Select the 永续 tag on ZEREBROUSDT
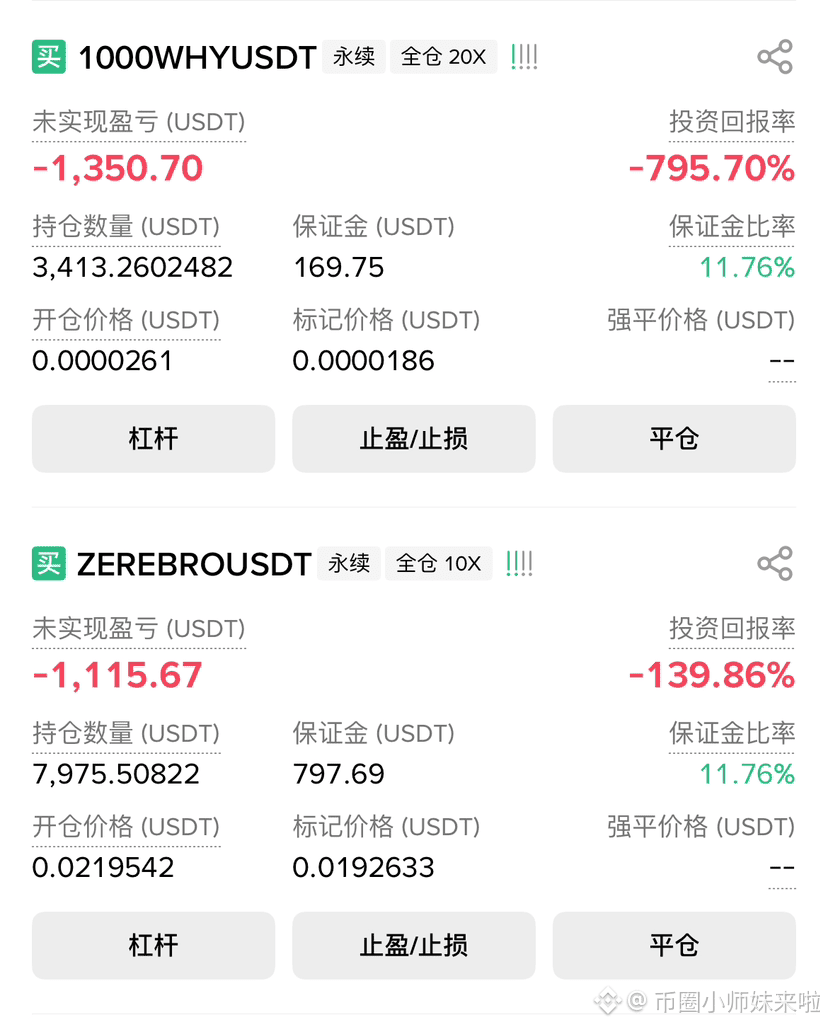The height and width of the screenshot is (1027, 828). [x=349, y=563]
